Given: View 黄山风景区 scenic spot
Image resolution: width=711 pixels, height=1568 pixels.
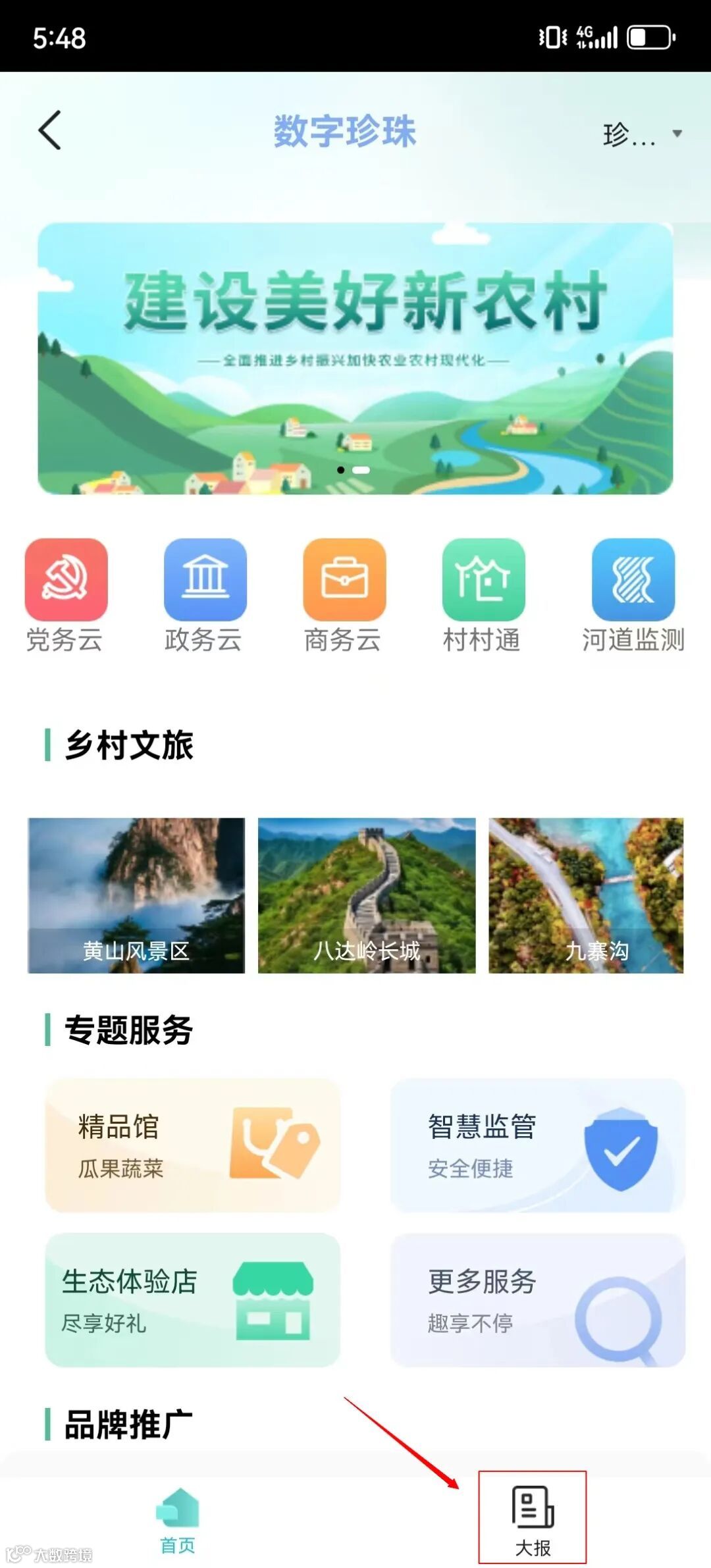Looking at the screenshot, I should coord(136,895).
